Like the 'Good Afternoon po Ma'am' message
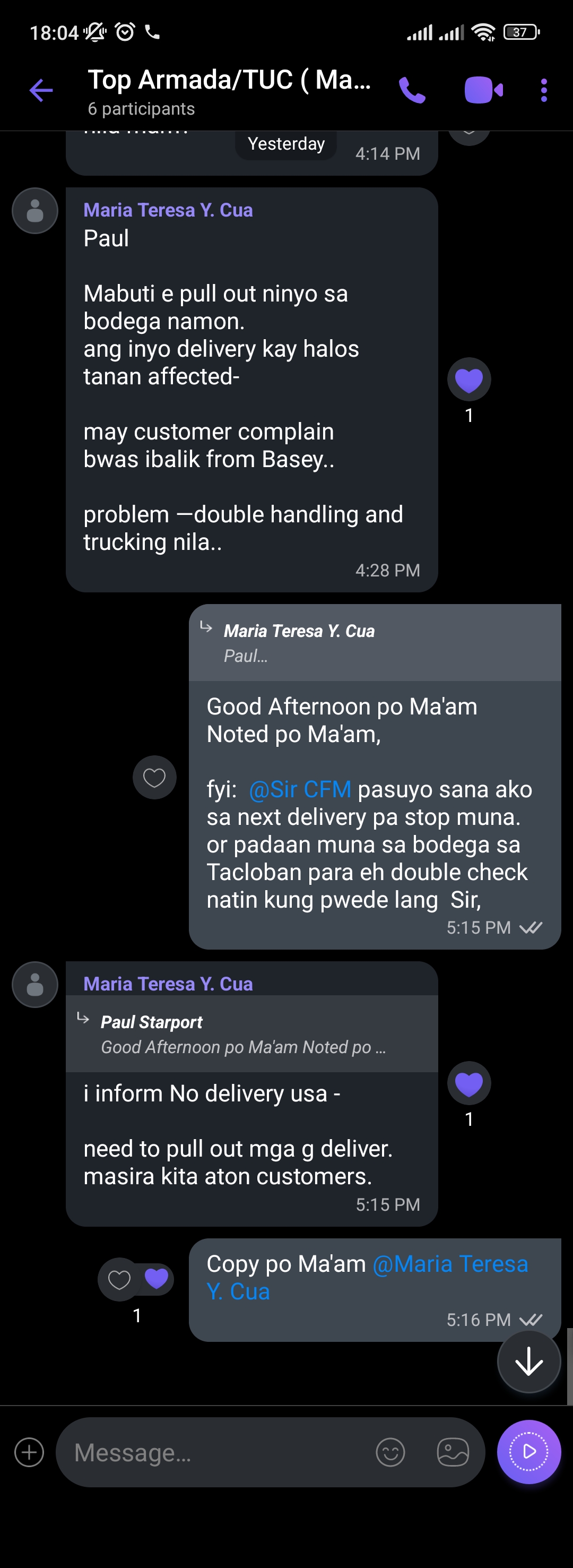This screenshot has height=1568, width=573. click(154, 777)
